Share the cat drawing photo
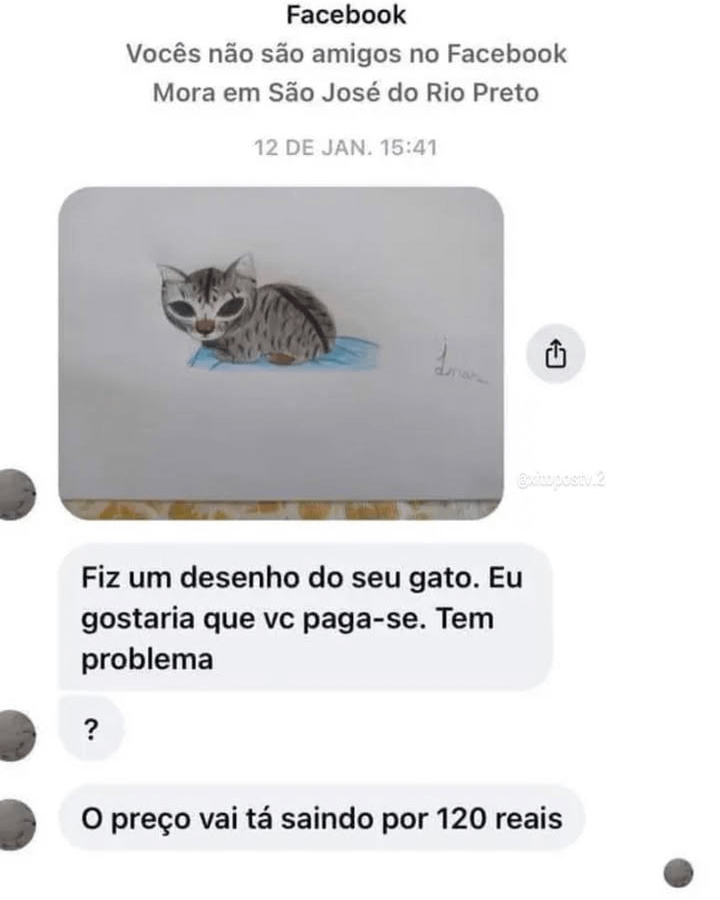This screenshot has width=720, height=900. point(555,353)
